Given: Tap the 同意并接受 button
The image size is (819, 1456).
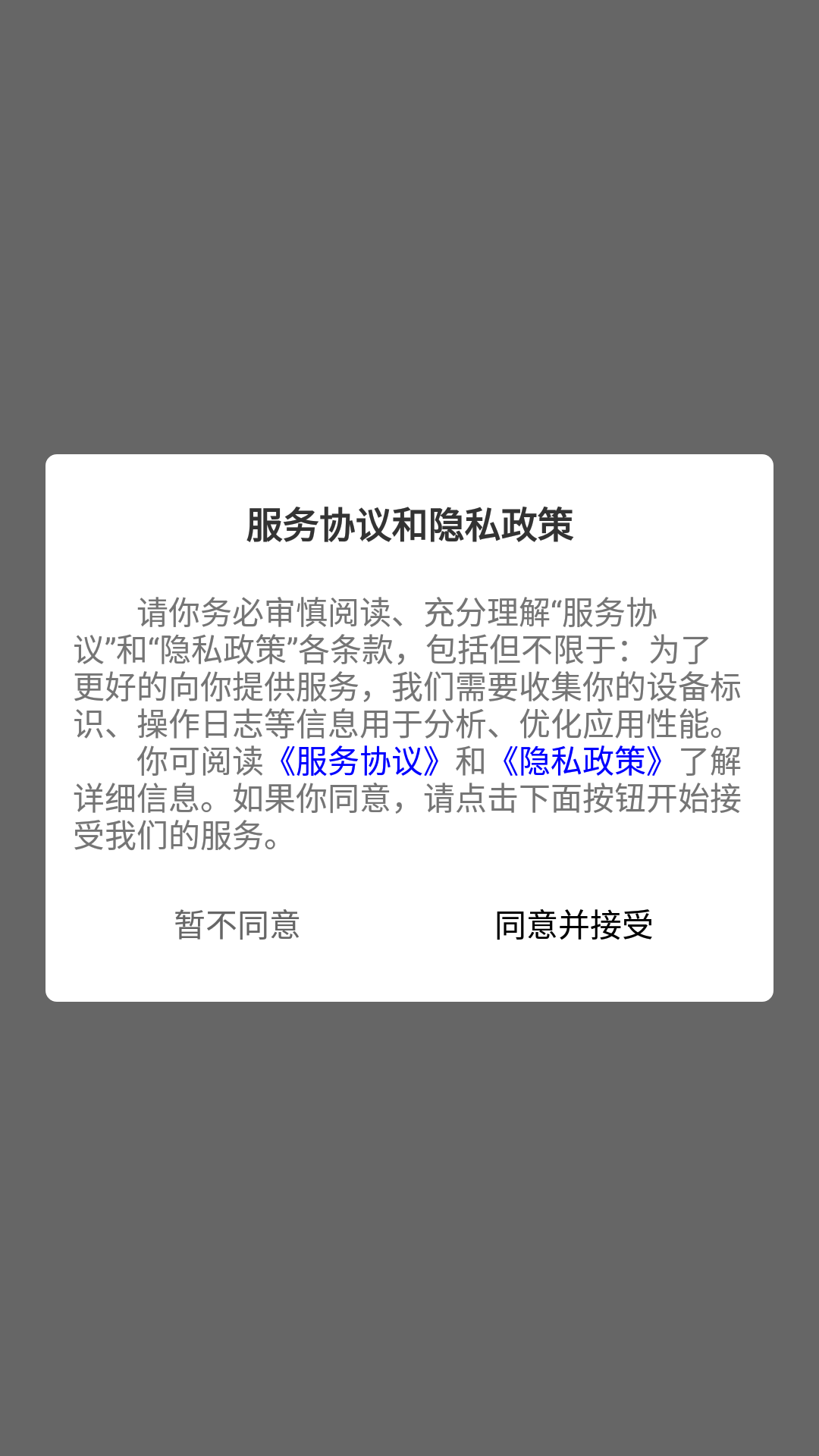Looking at the screenshot, I should tap(573, 925).
